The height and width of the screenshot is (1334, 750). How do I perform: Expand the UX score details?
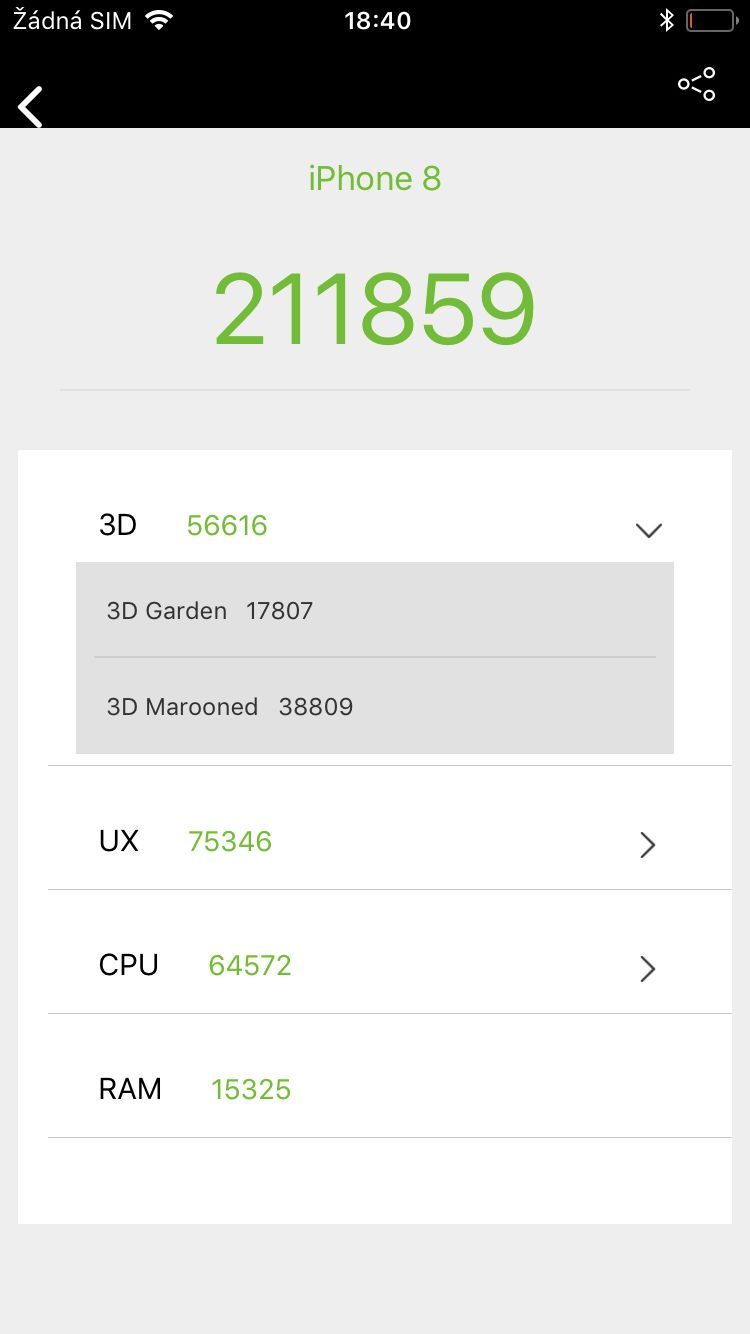click(647, 845)
